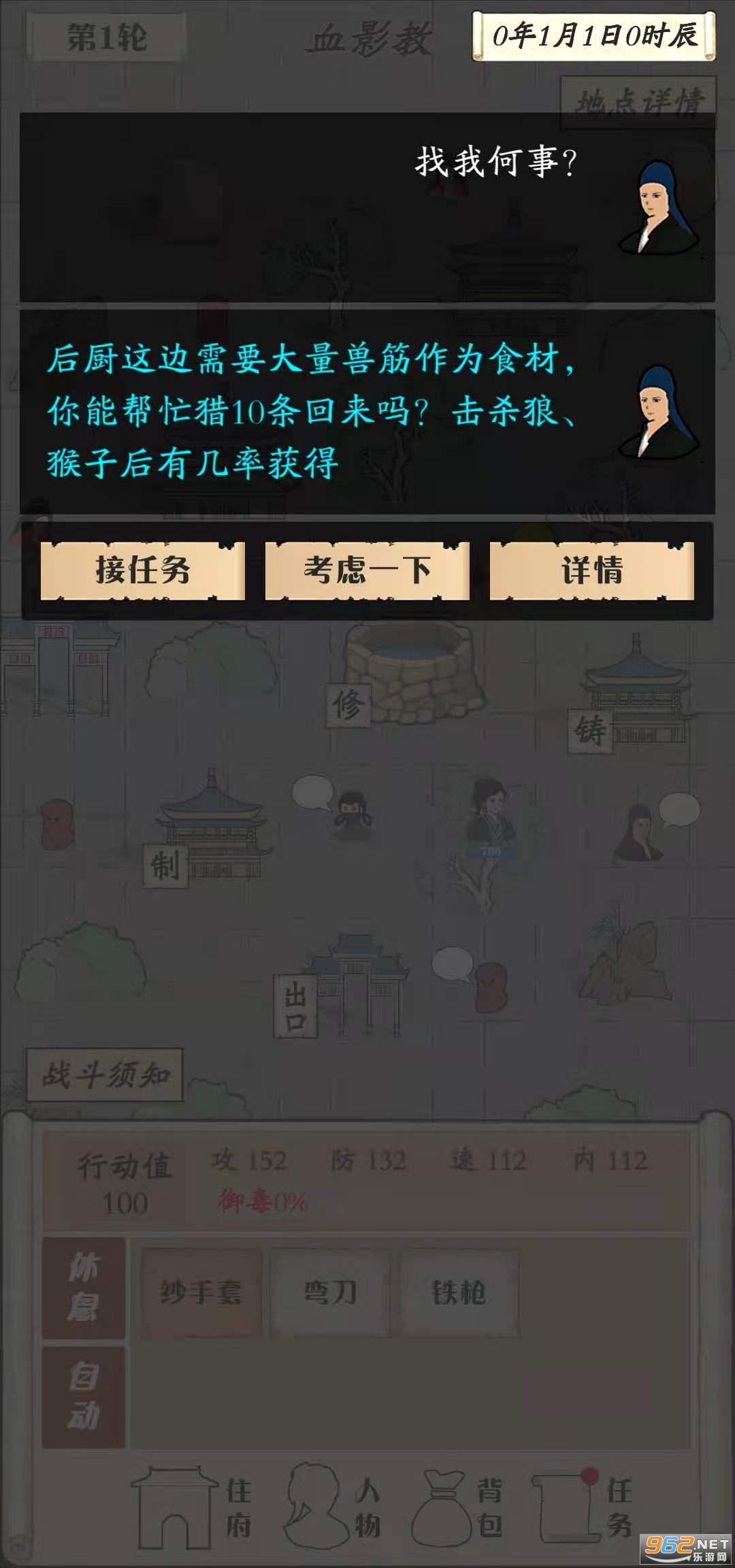Open the 背包 backpack tab
Screen dimensions: 735x1568
coord(457,1507)
